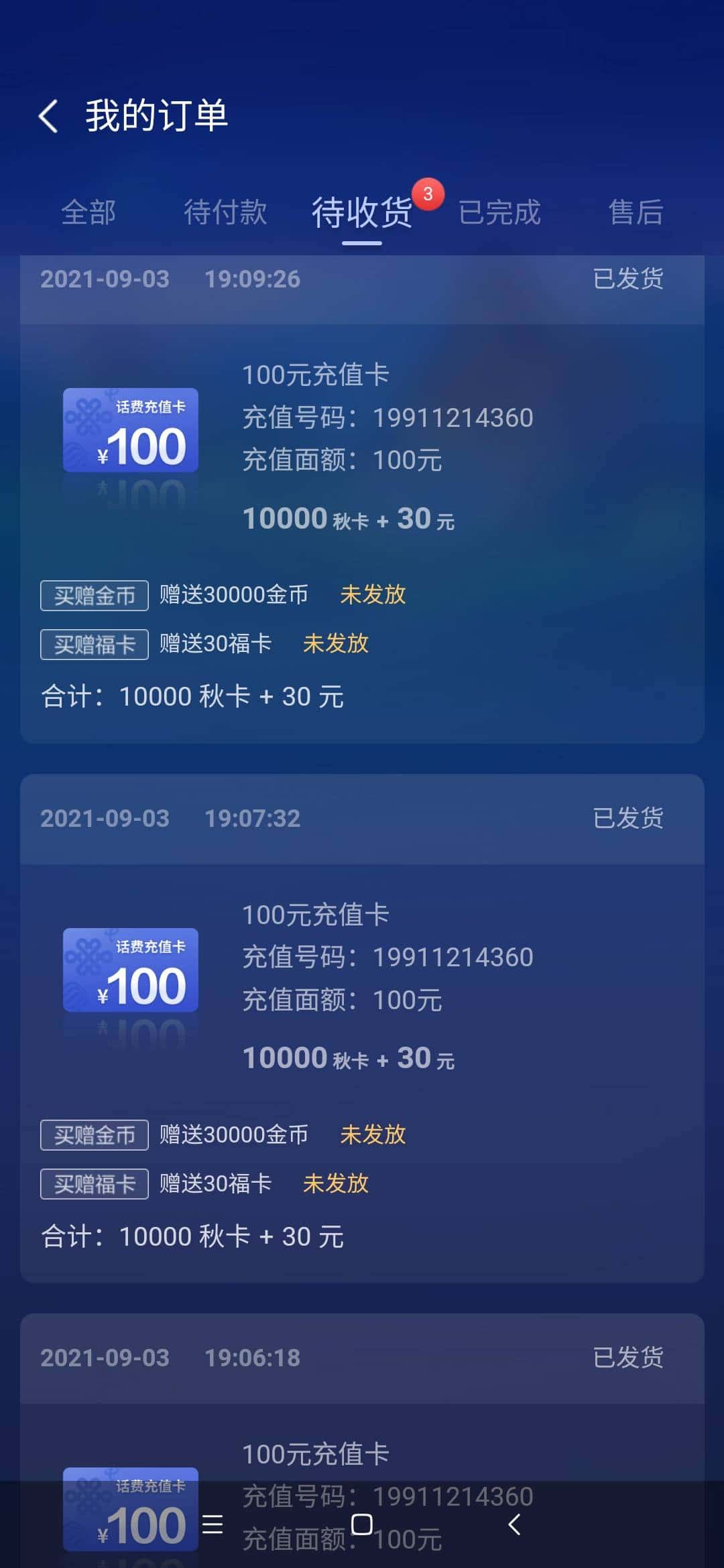Expand the order dated 19:06:18
Screen dimensions: 724x1568
[x=362, y=1358]
